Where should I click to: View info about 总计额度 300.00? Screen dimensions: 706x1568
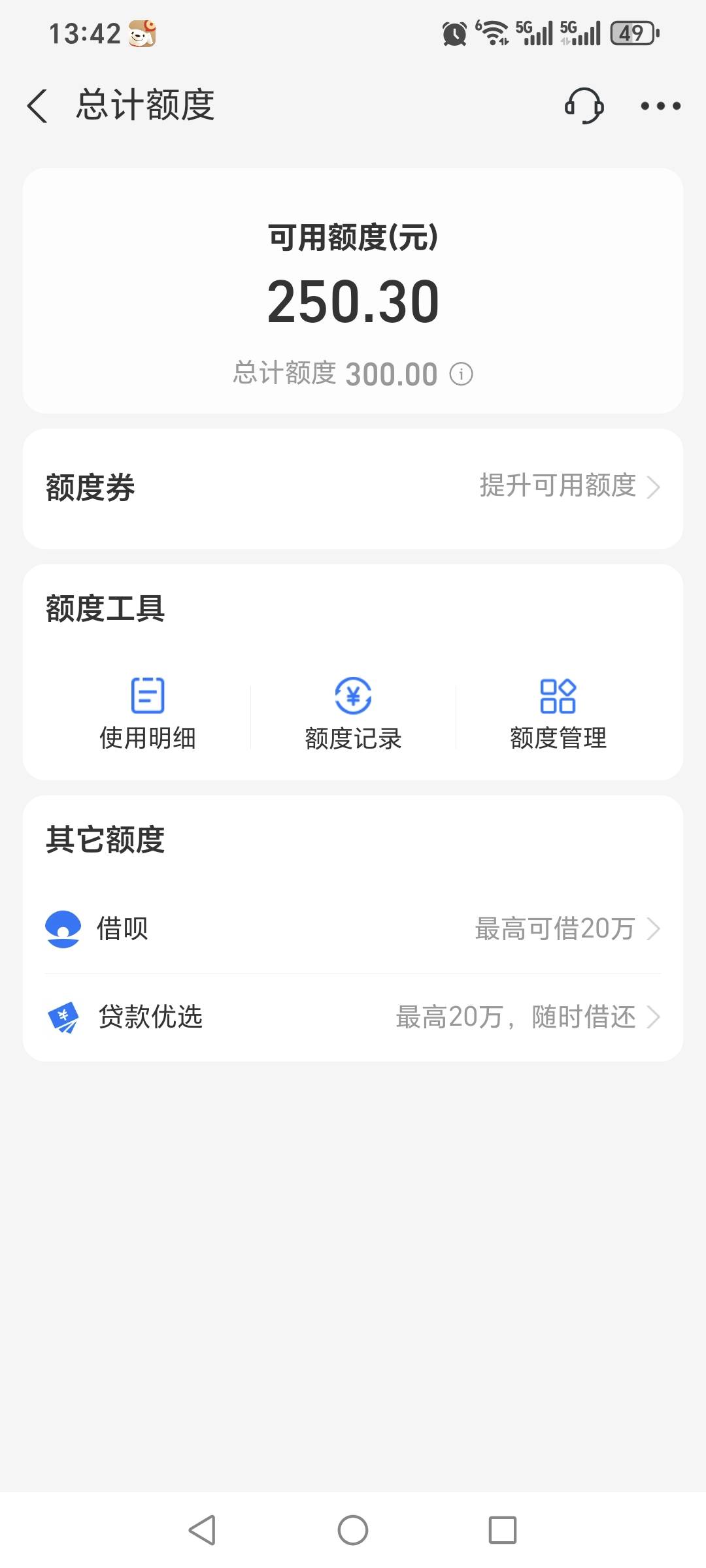[461, 374]
